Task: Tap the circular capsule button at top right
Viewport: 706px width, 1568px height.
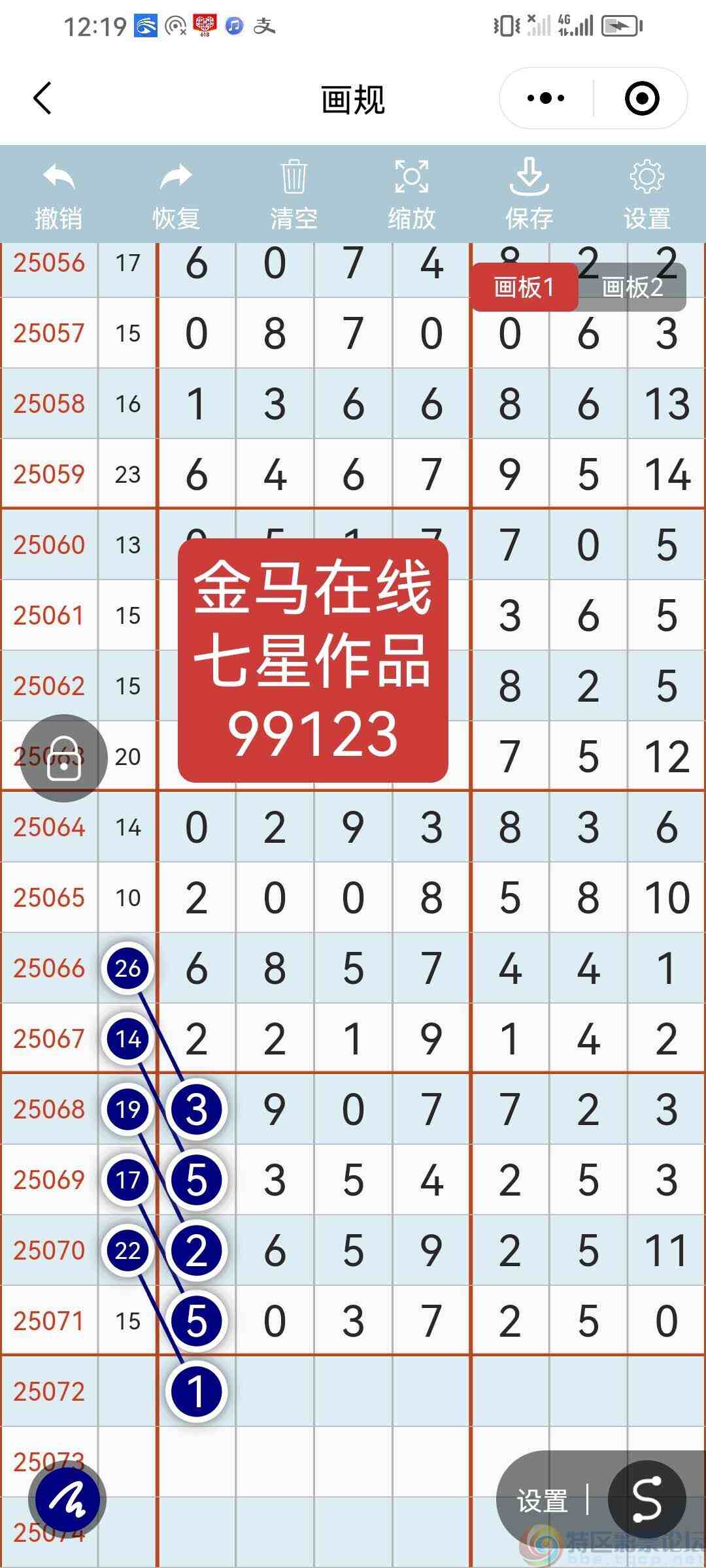Action: [x=641, y=97]
